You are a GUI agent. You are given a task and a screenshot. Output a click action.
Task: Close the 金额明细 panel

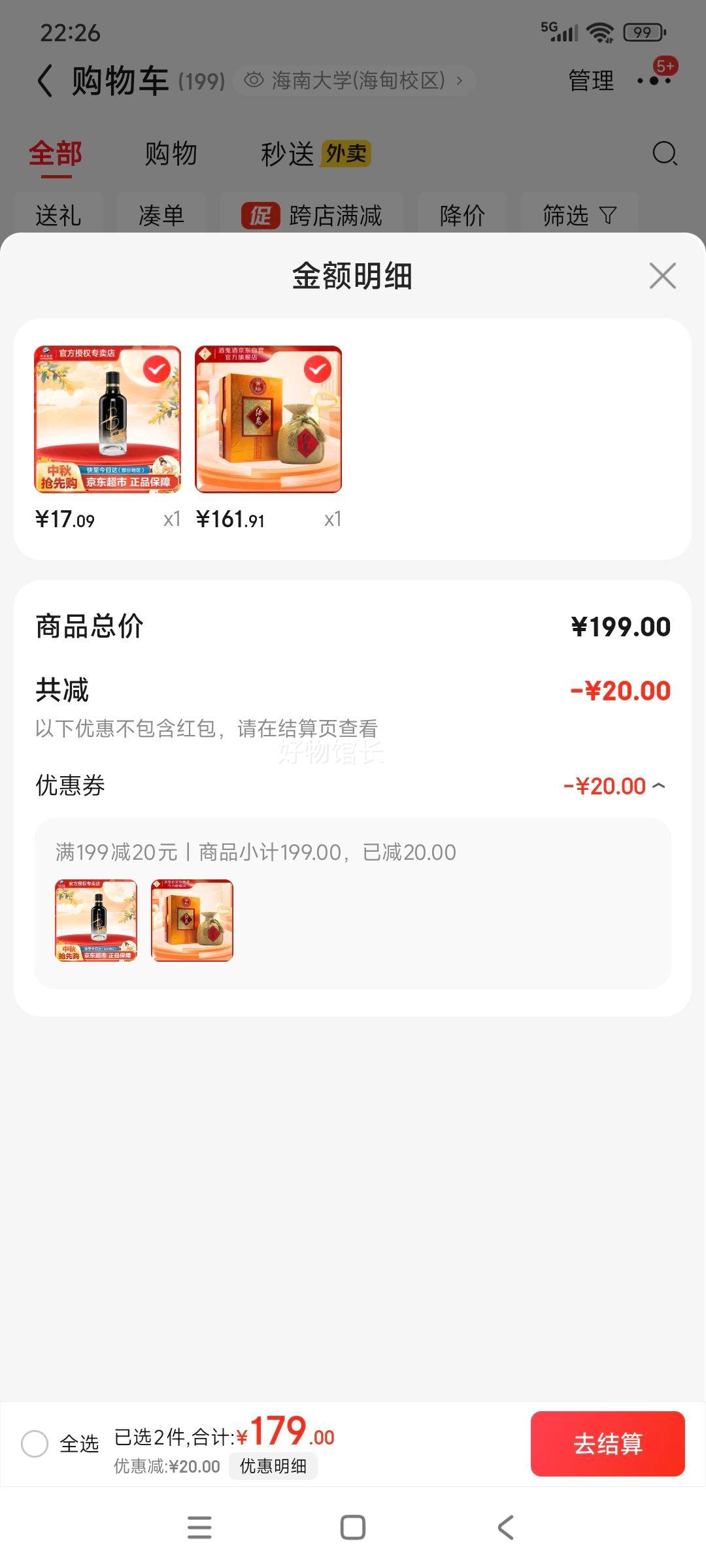tap(662, 276)
